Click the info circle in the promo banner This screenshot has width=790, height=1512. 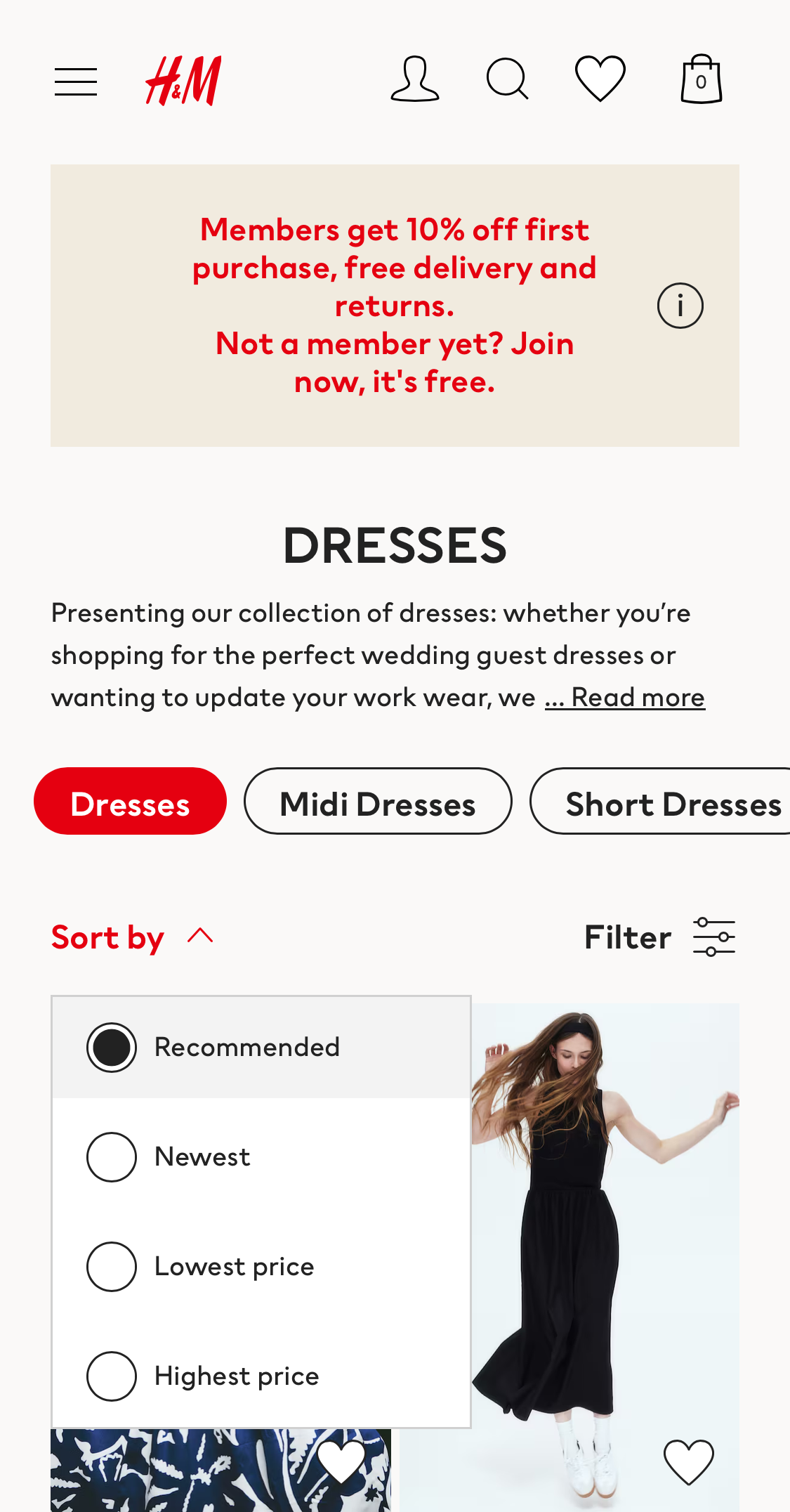(679, 304)
